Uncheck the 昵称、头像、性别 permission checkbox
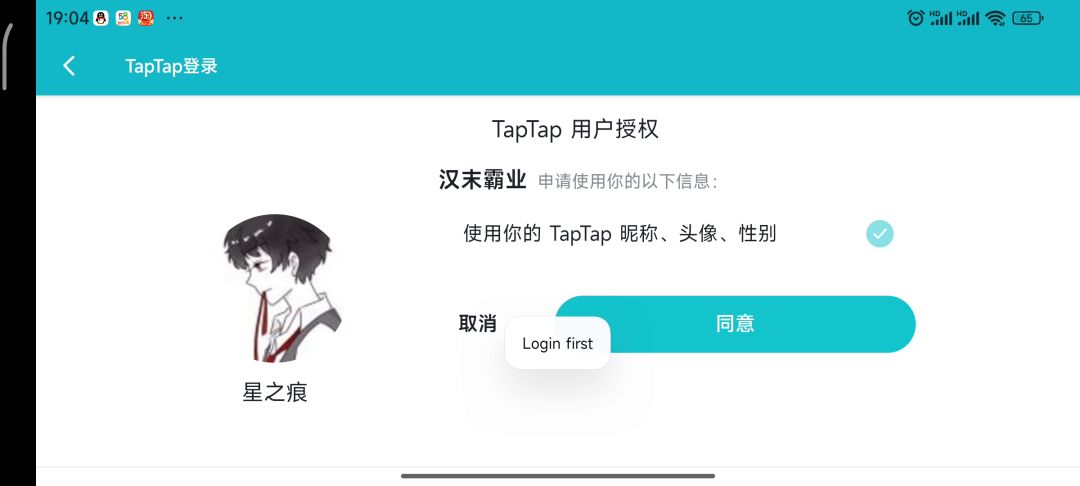1080x486 pixels. 880,234
